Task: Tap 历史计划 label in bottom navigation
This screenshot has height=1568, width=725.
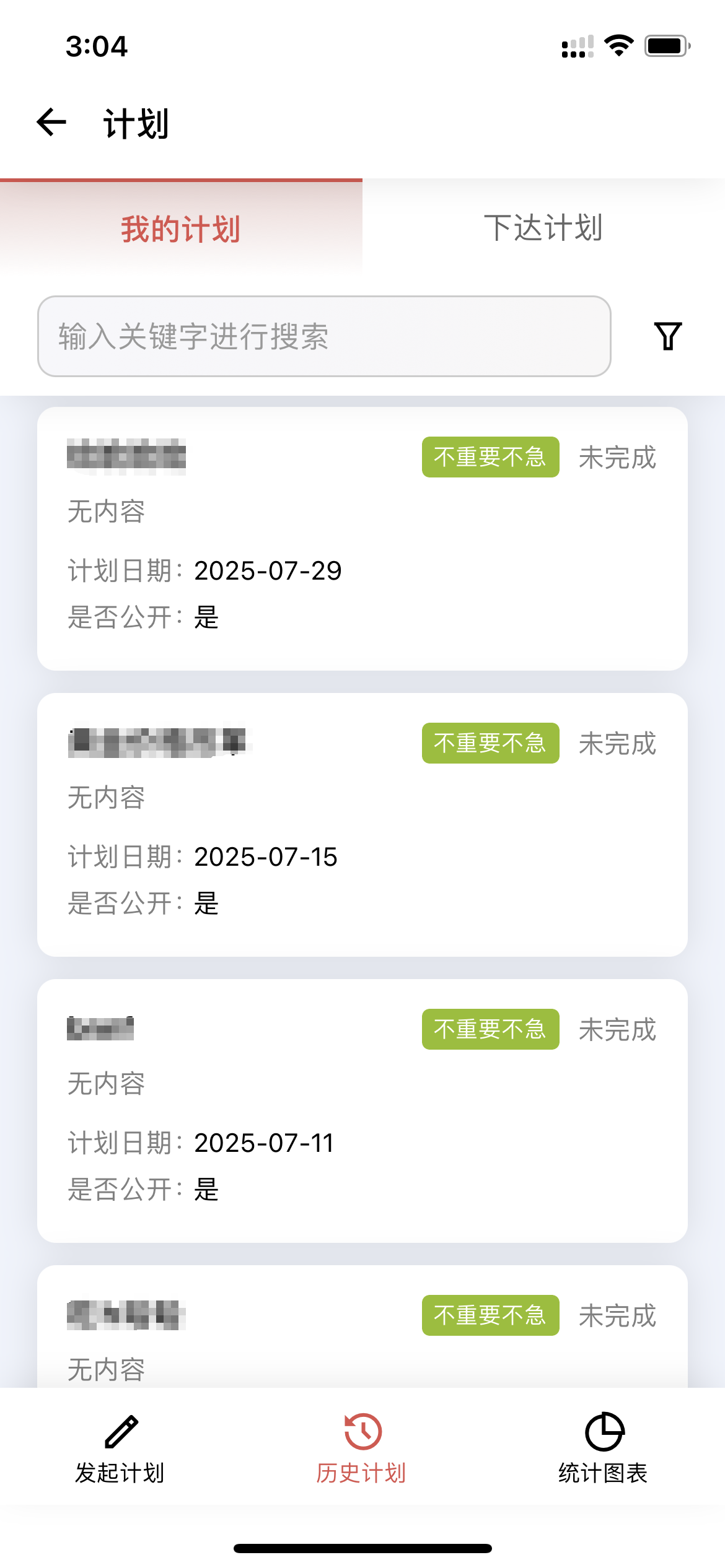Action: coord(361,1473)
